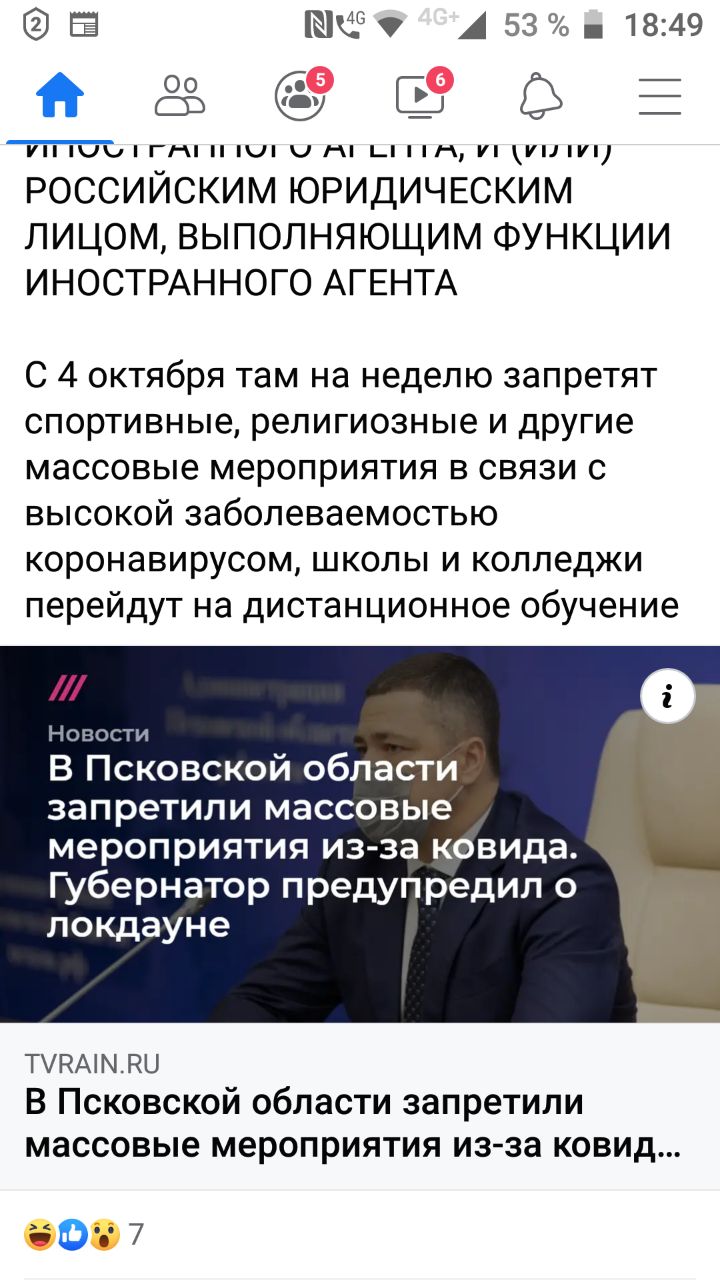View the reactions on this post

84,1235
